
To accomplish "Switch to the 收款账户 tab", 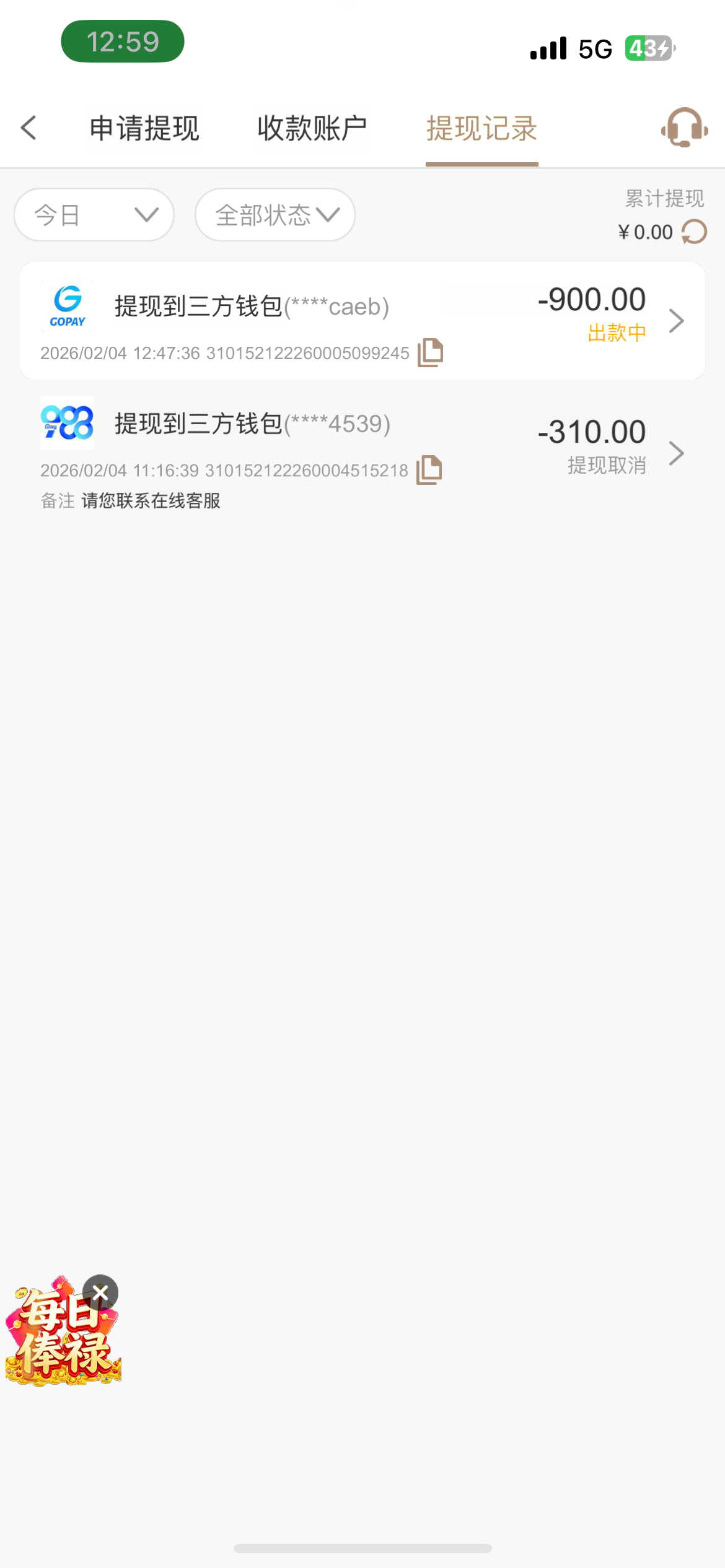I will [312, 129].
